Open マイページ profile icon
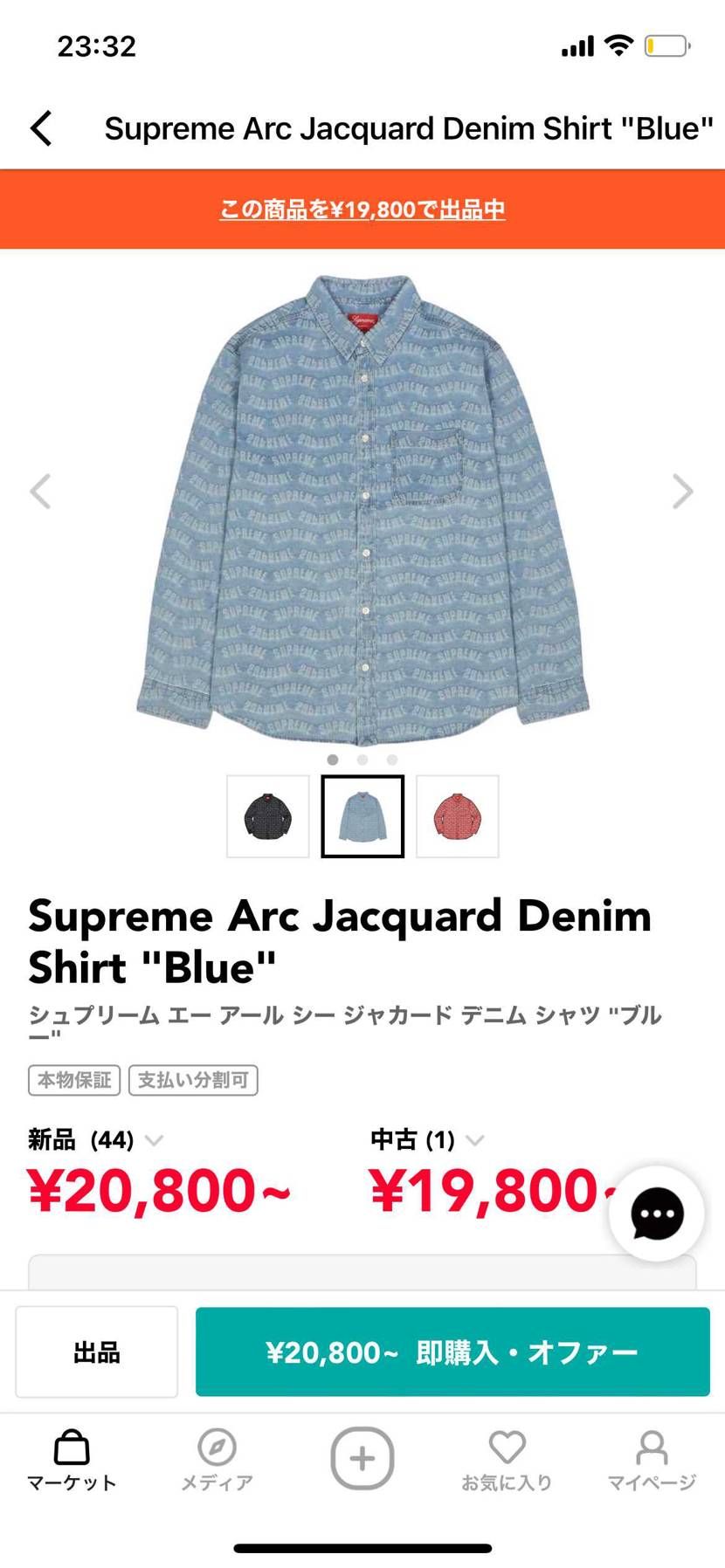725x1568 pixels. [x=652, y=1456]
